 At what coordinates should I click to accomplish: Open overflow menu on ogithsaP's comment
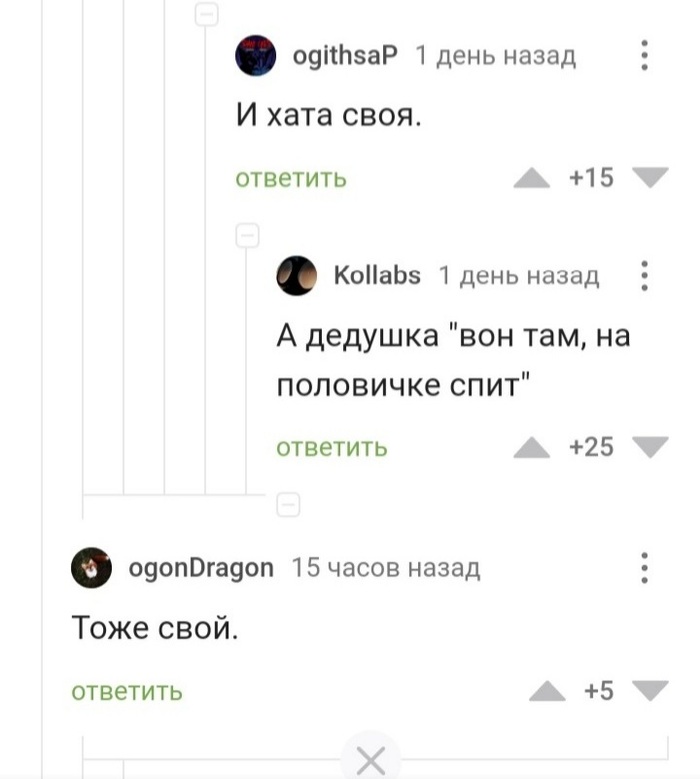(x=645, y=55)
